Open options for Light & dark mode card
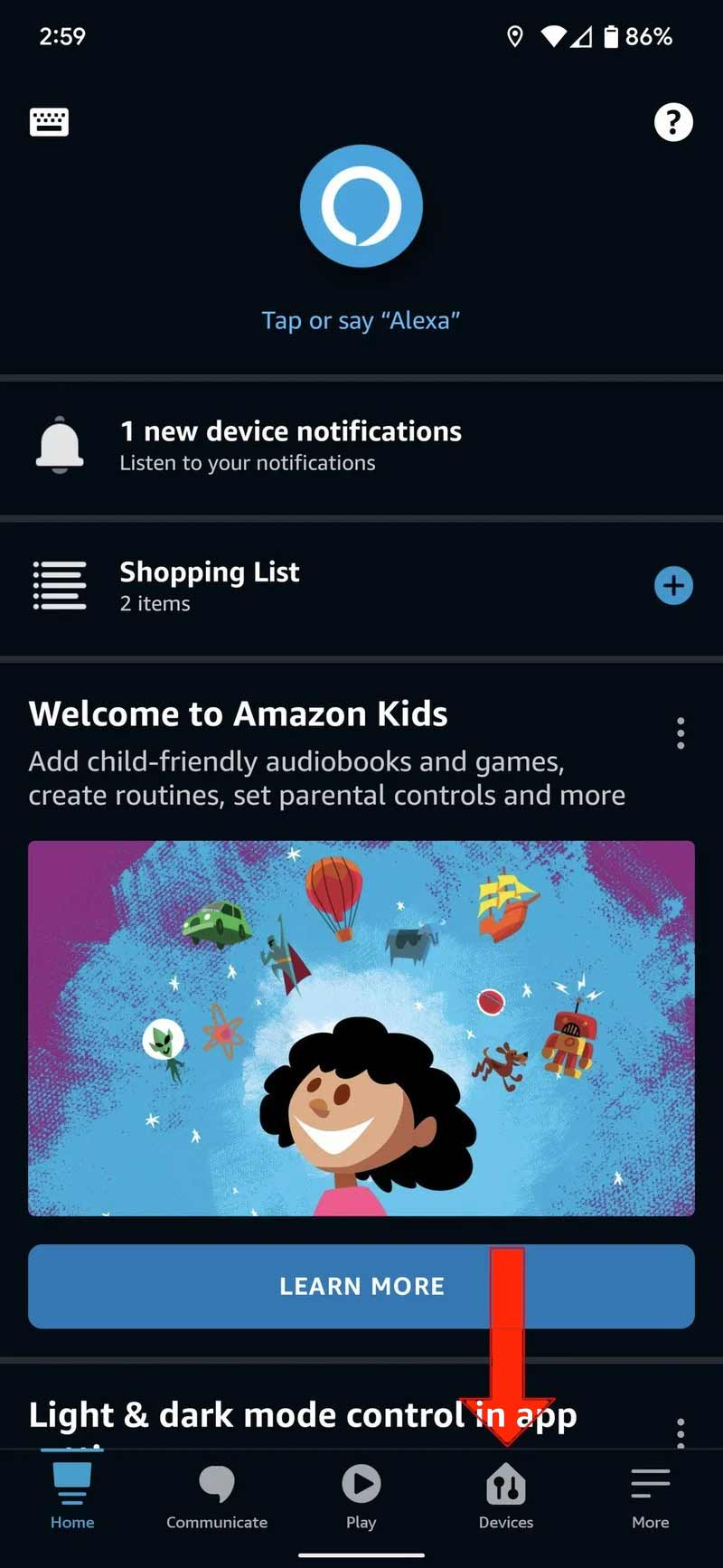The image size is (723, 1568). pos(681,1431)
